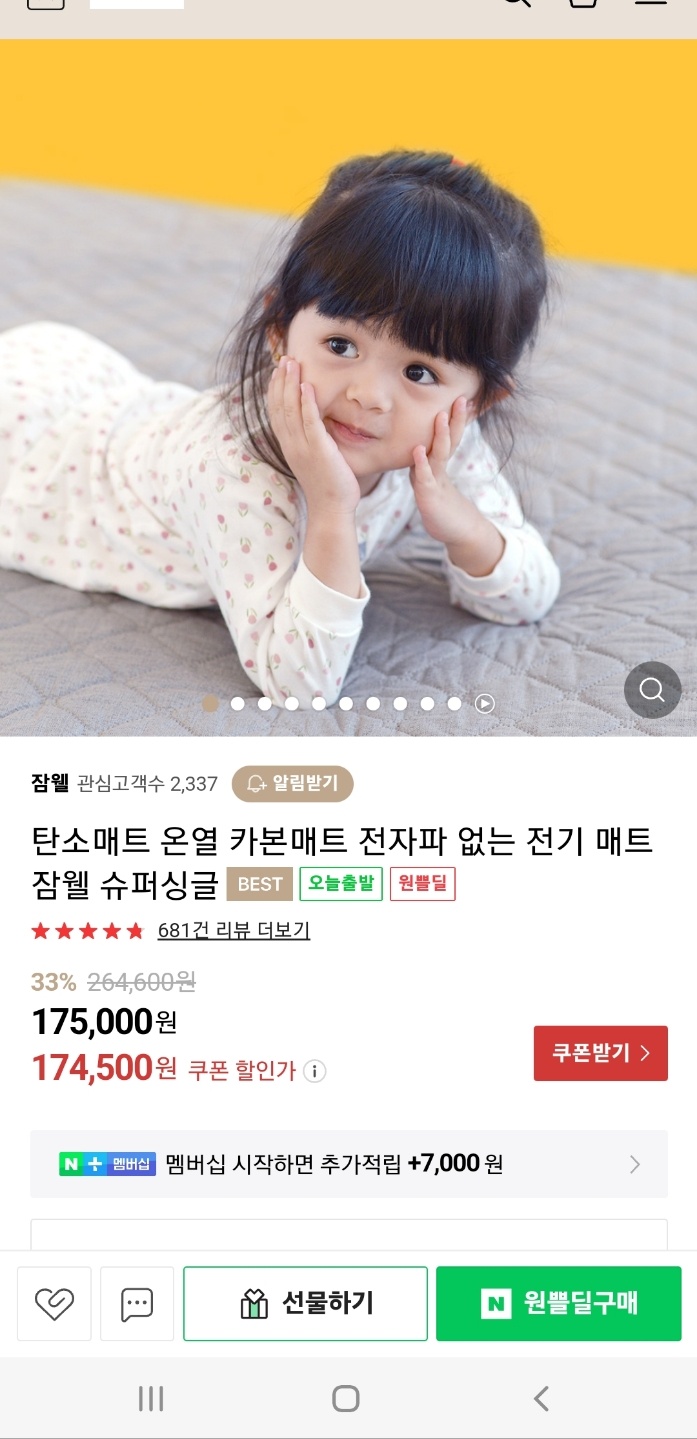
Task: Tap 선물하기 to send as gift
Action: tap(305, 1304)
